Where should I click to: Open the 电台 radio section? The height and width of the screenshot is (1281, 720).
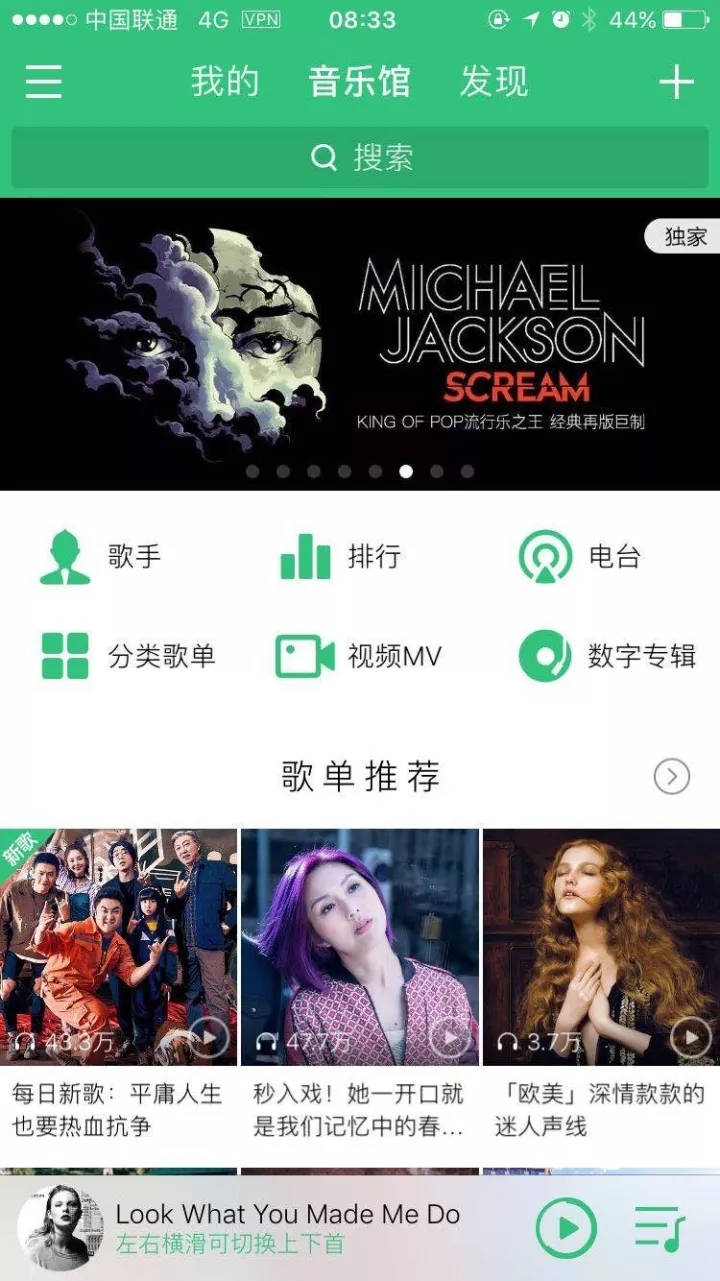[580, 557]
